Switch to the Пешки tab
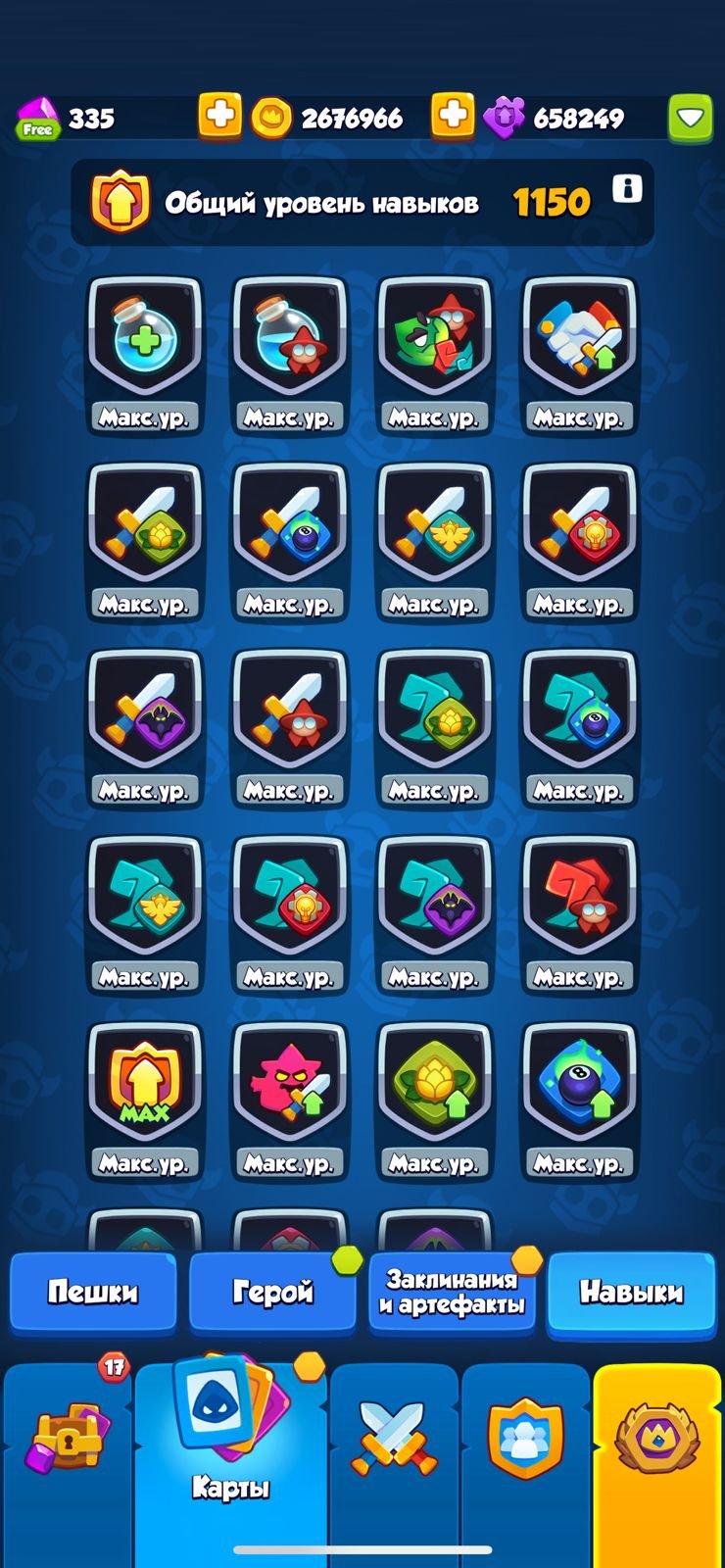 93,1292
